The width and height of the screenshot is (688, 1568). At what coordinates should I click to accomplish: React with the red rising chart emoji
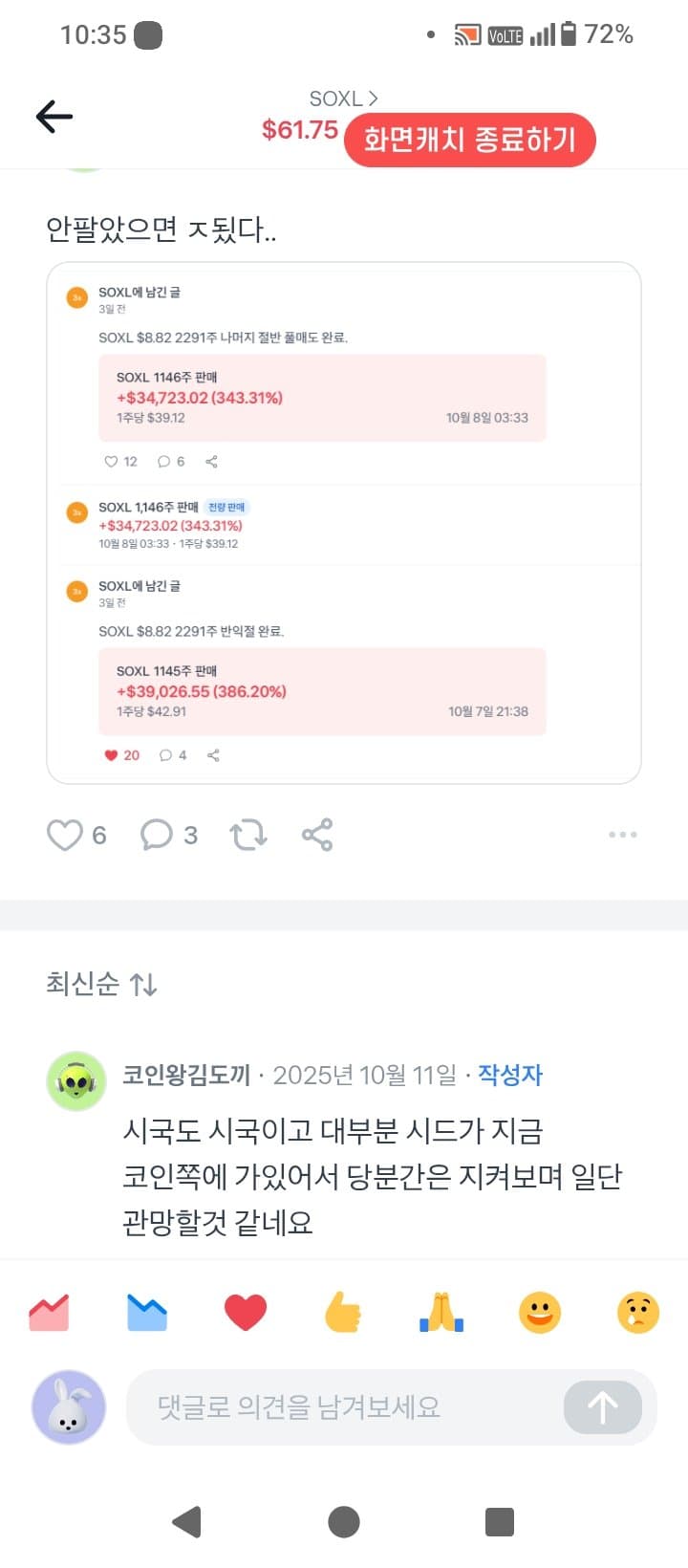tap(49, 1313)
